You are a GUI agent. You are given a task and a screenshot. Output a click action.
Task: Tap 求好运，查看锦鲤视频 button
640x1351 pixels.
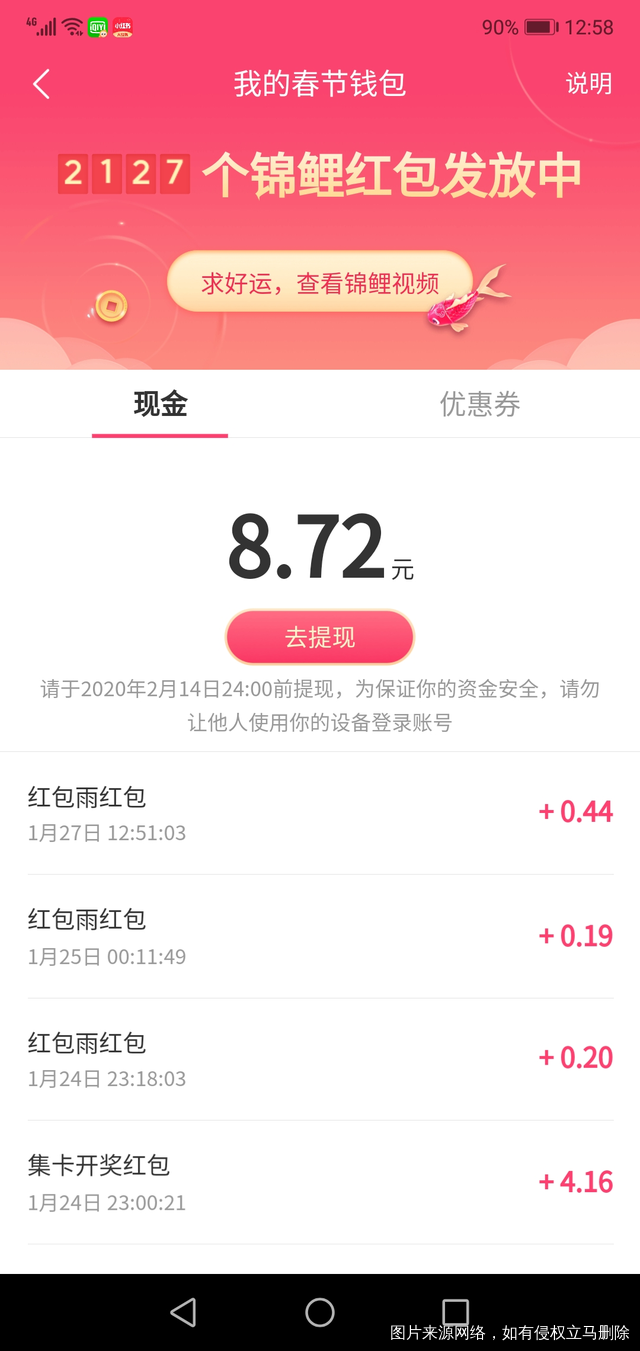(320, 283)
